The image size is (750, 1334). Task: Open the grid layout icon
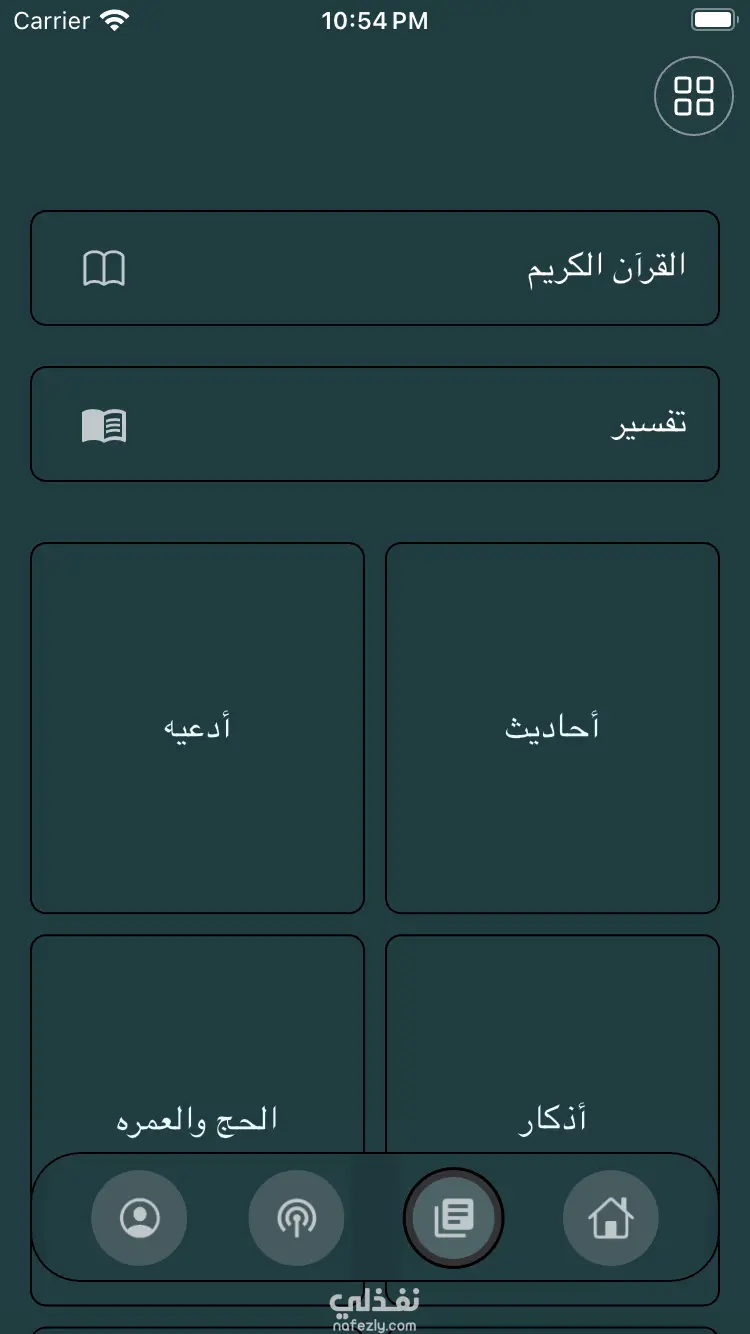[x=693, y=96]
